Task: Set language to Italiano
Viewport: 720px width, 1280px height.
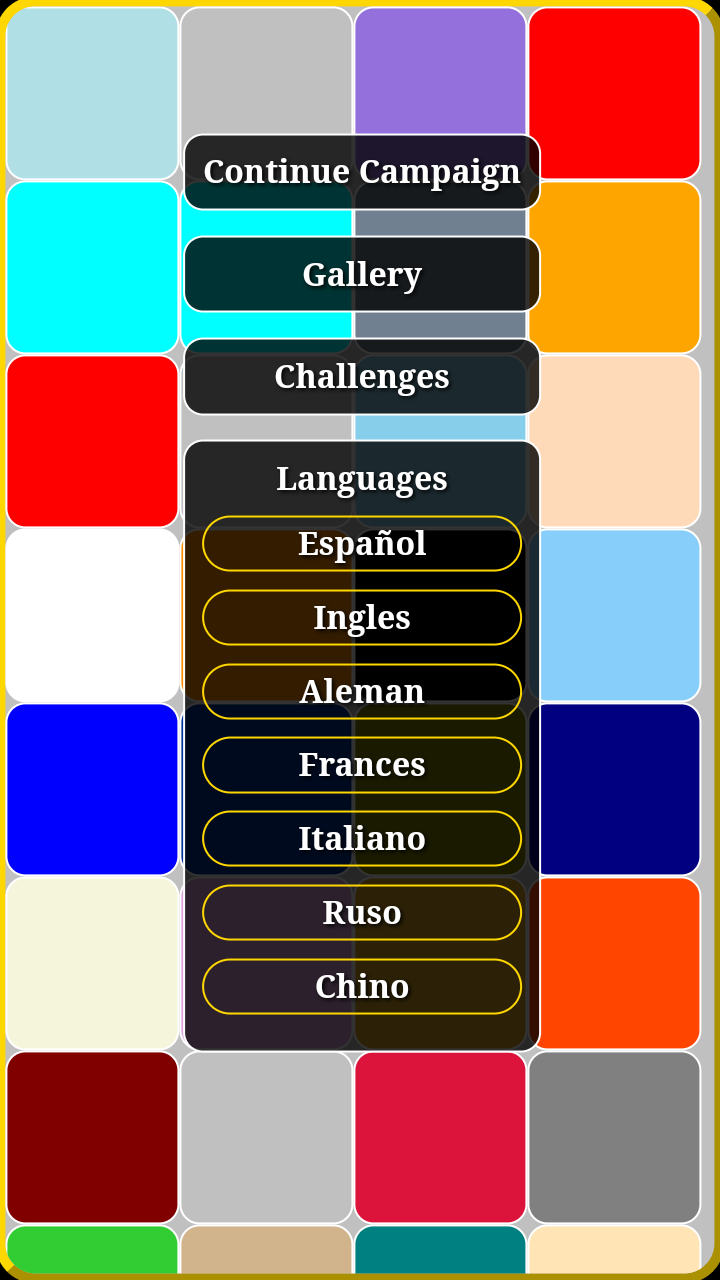Action: [x=362, y=839]
